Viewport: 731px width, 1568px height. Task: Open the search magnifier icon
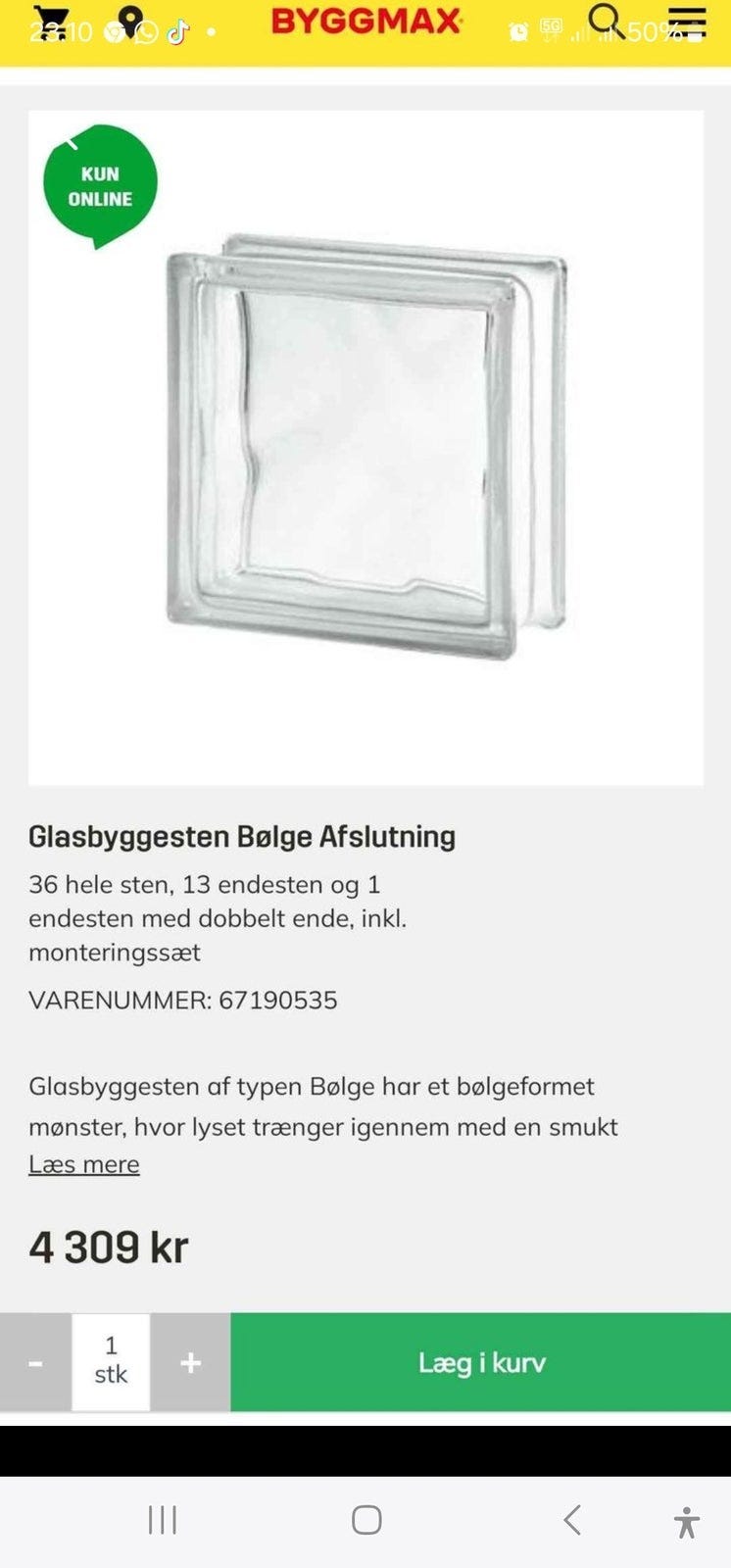click(x=605, y=20)
